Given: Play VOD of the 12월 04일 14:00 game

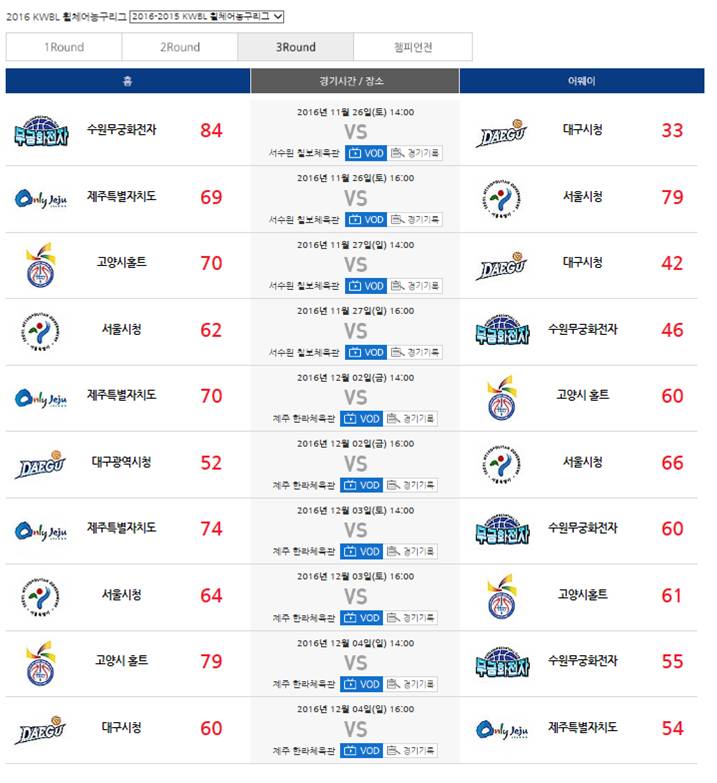Looking at the screenshot, I should (x=361, y=684).
